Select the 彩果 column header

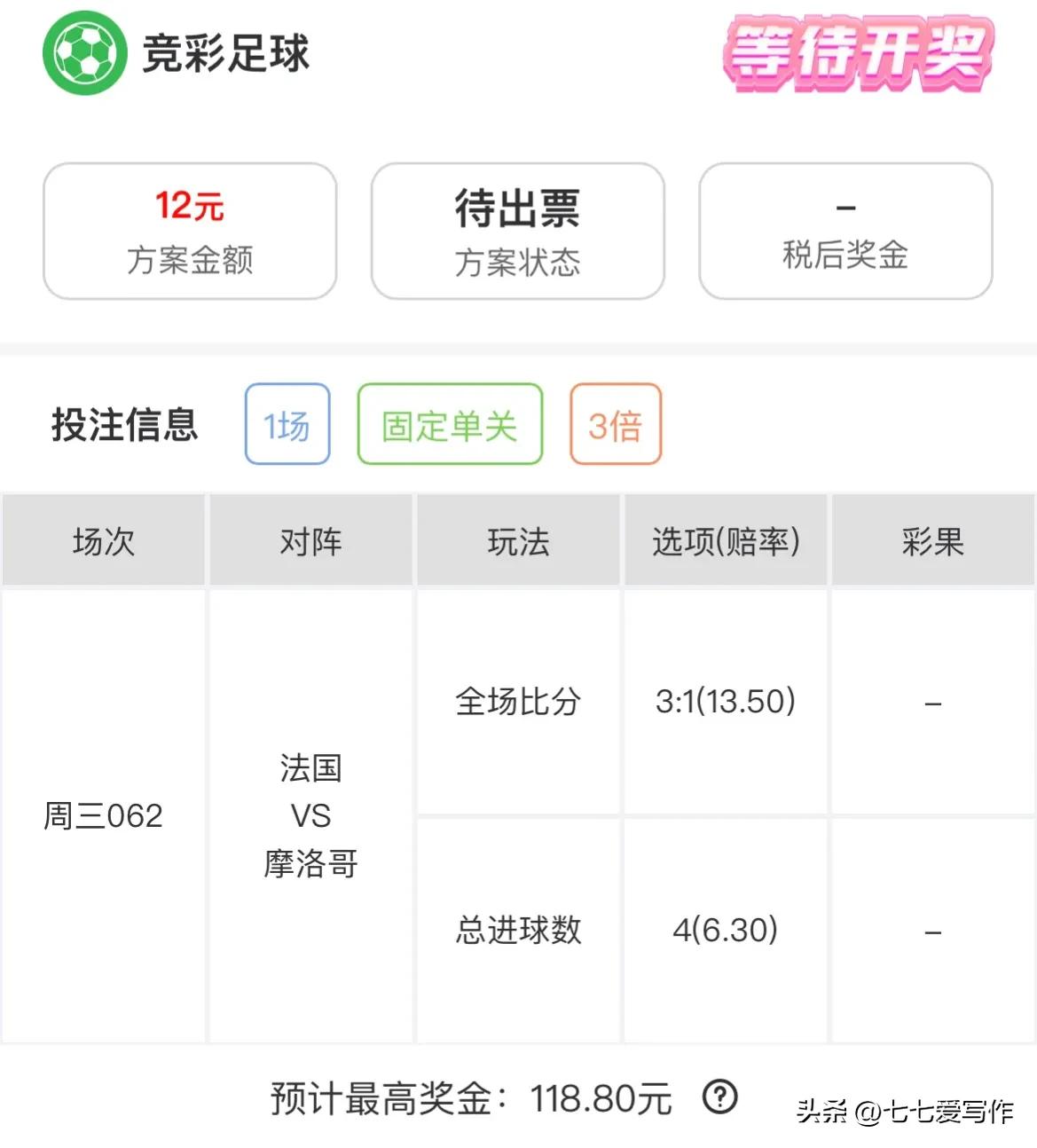[x=932, y=540]
